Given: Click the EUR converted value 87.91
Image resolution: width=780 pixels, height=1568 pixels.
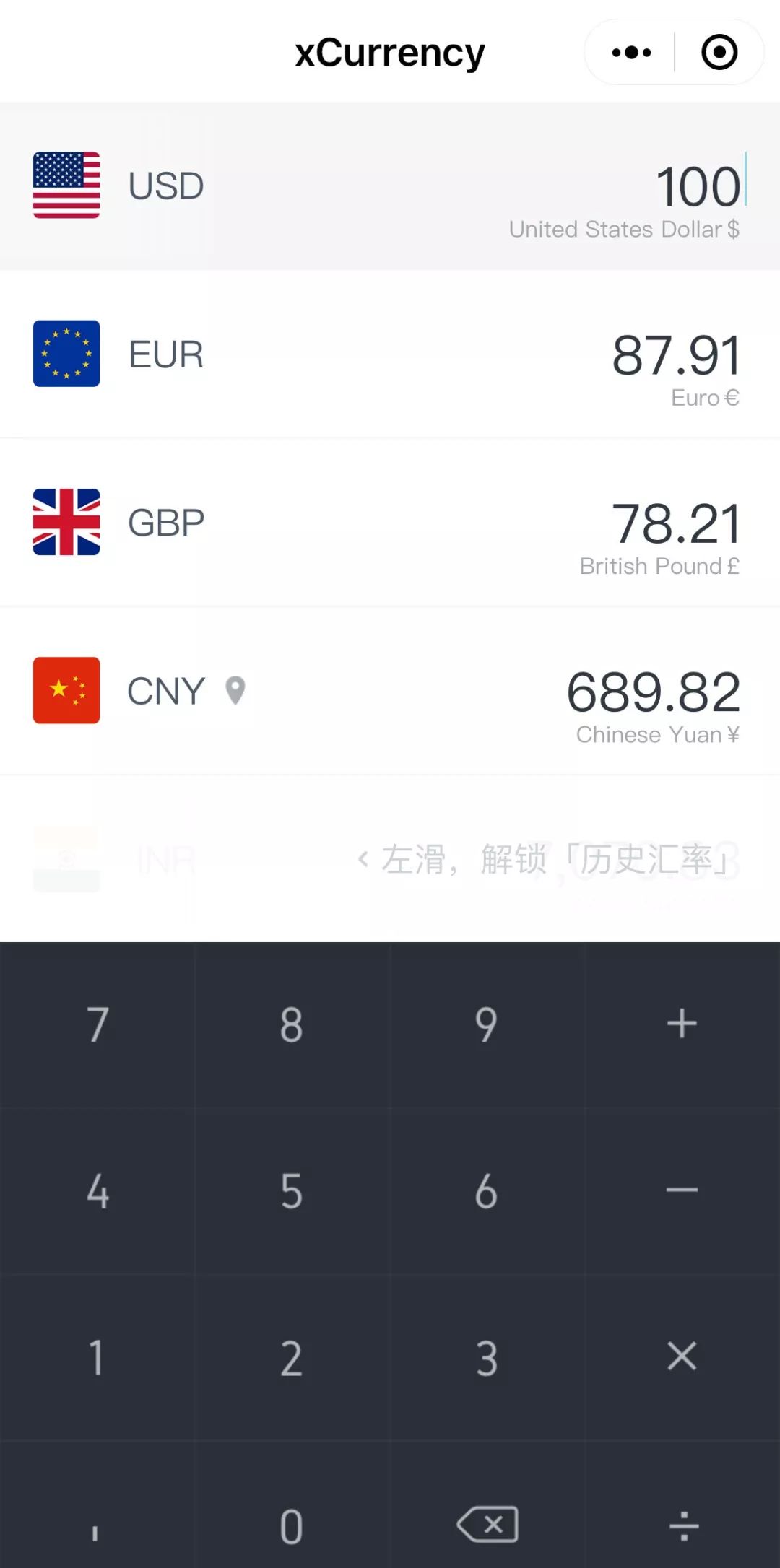Looking at the screenshot, I should pyautogui.click(x=676, y=354).
